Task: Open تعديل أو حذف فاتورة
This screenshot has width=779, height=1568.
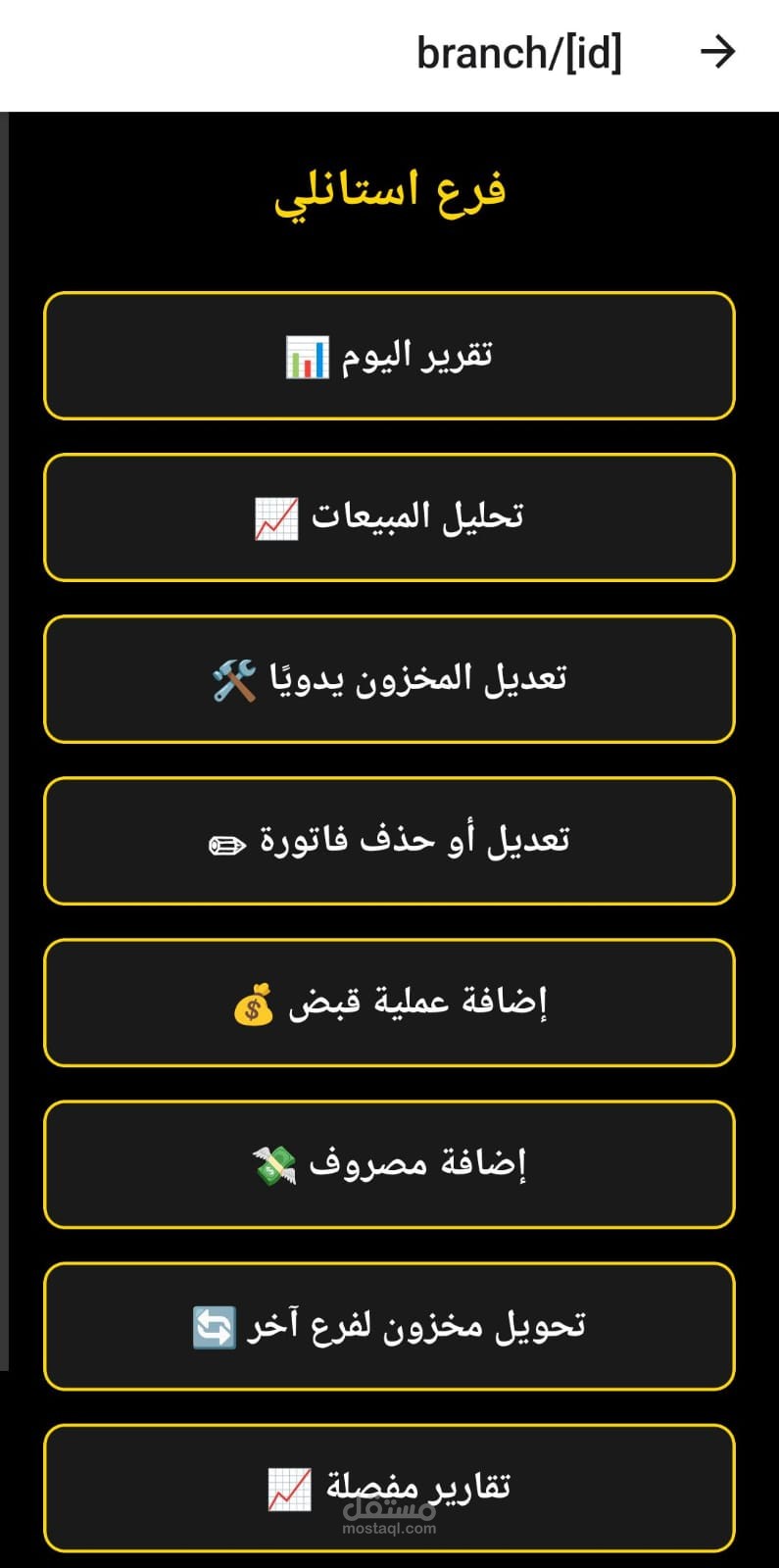Action: pyautogui.click(x=389, y=841)
